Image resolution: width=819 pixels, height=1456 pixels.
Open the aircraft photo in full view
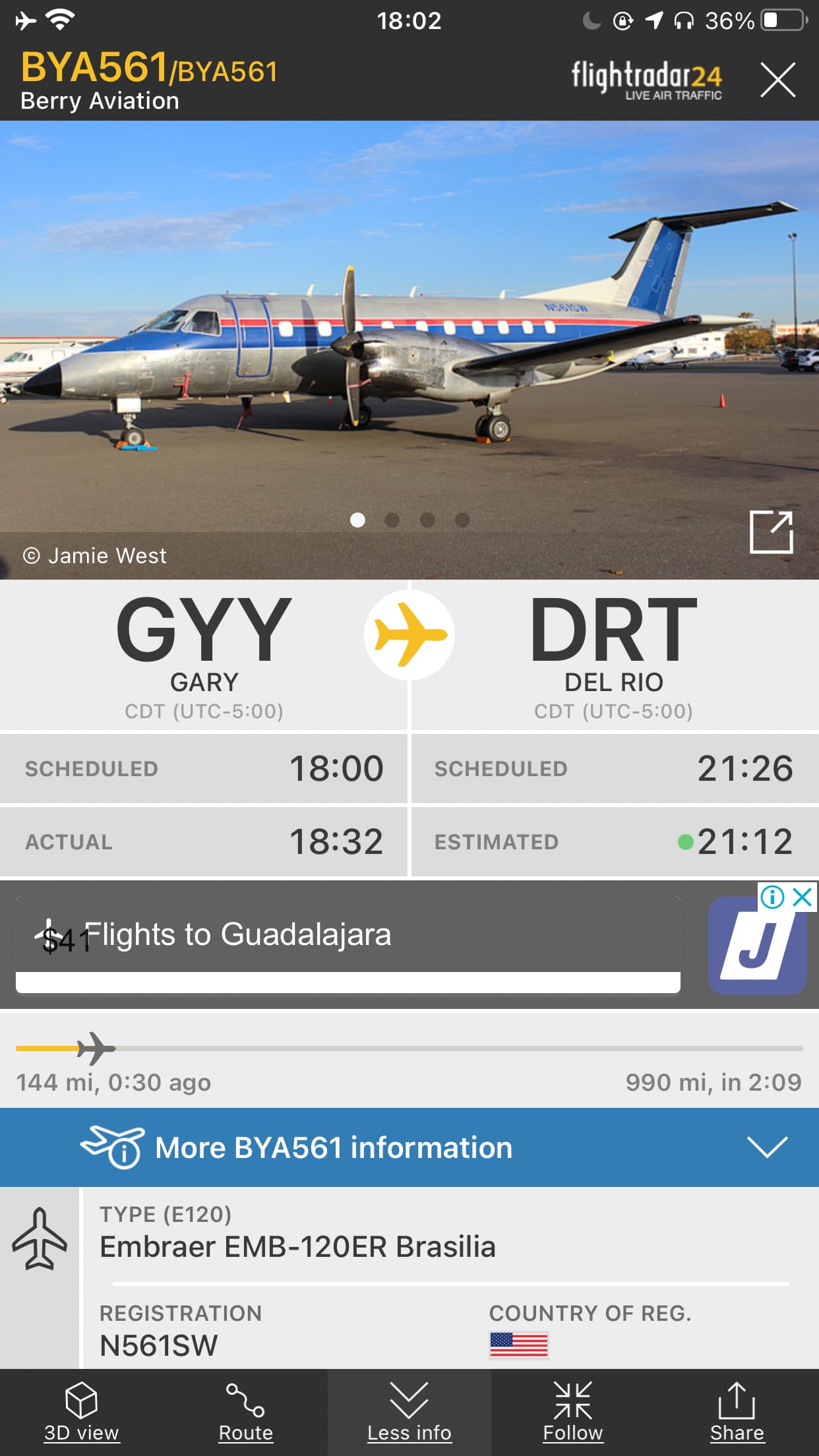[x=771, y=531]
